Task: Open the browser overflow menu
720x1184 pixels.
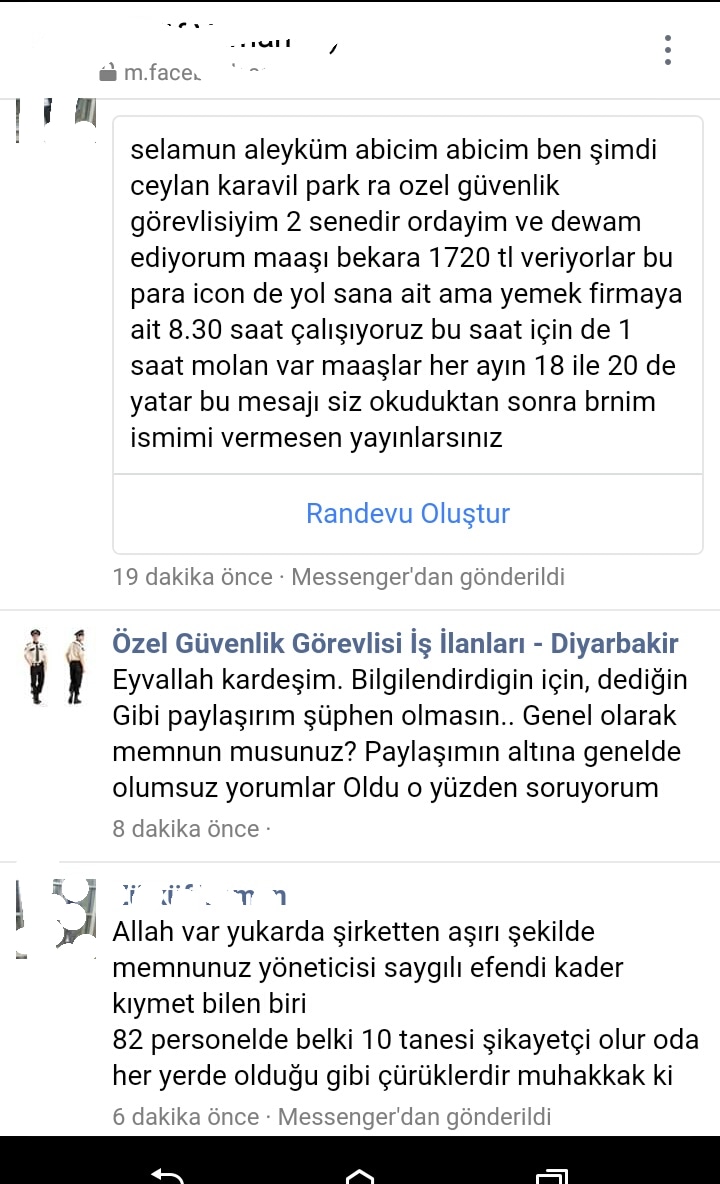Action: pyautogui.click(x=667, y=50)
